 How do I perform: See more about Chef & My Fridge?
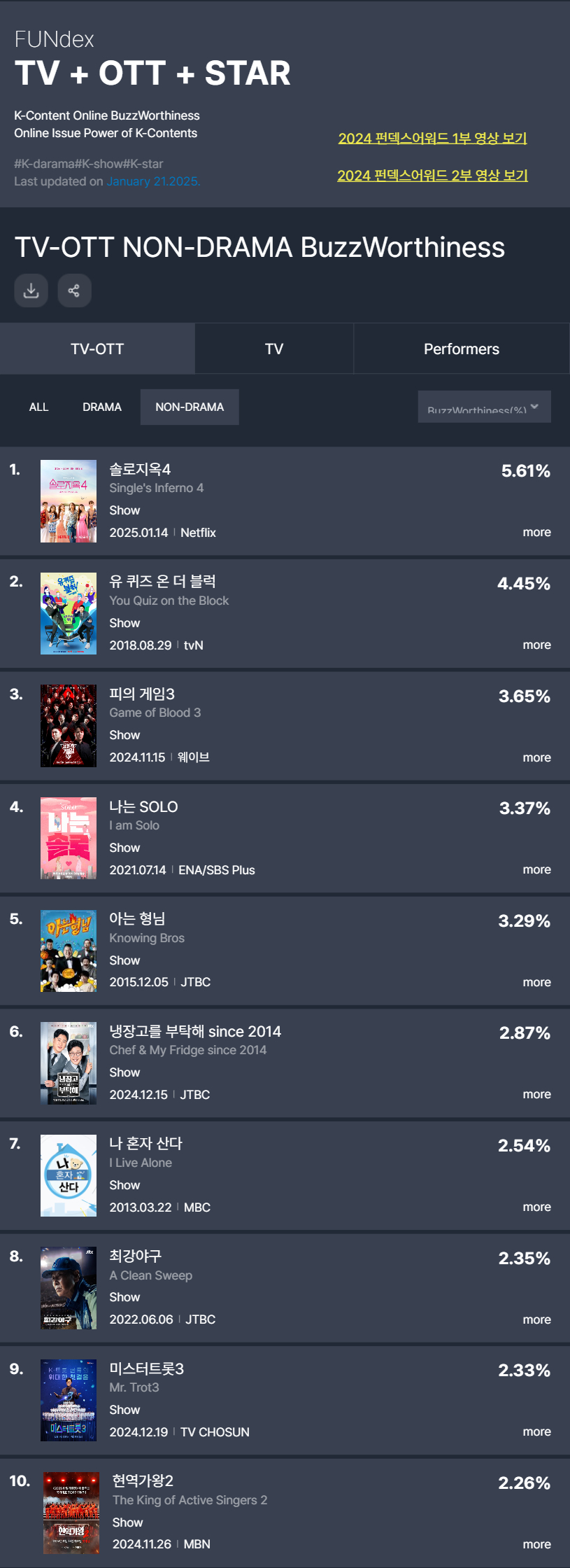pyautogui.click(x=536, y=1094)
